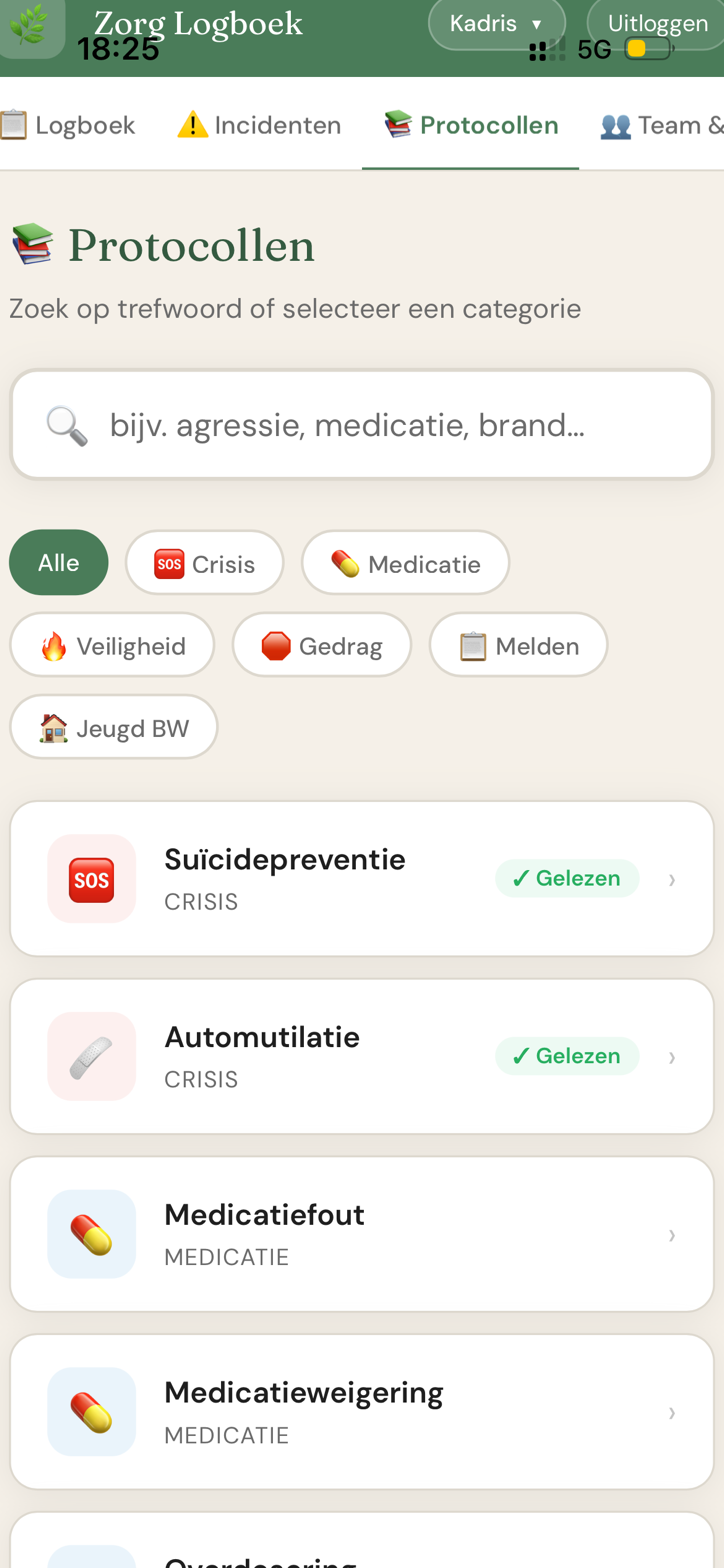Image resolution: width=724 pixels, height=1568 pixels.
Task: Open the Medicatieweigering protocol
Action: coord(361,1412)
